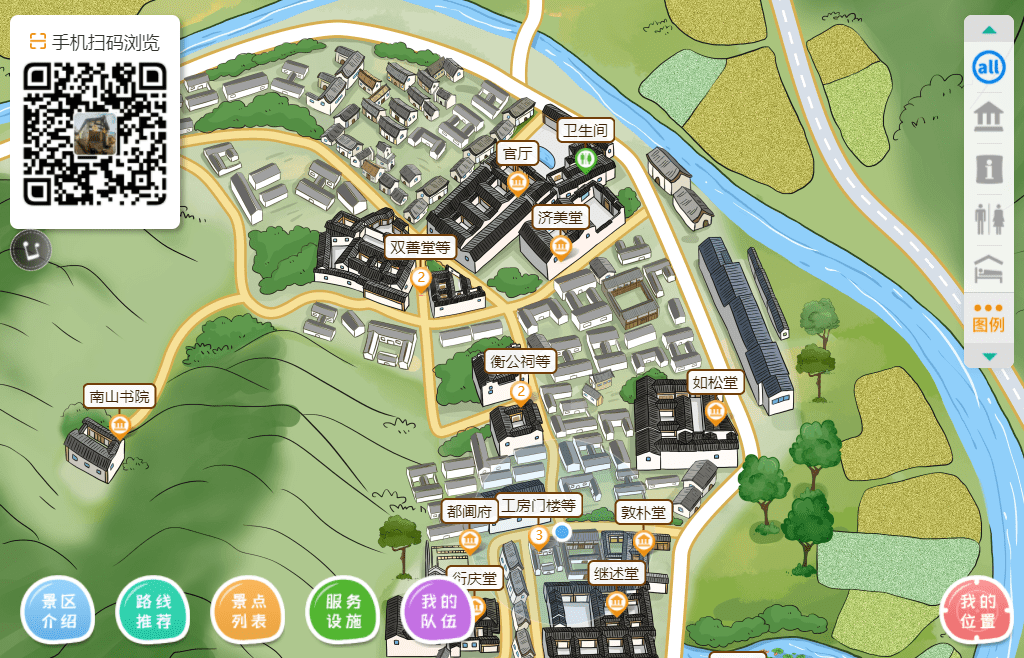Select the 'all' filter in side panel
The width and height of the screenshot is (1024, 658).
[x=989, y=68]
